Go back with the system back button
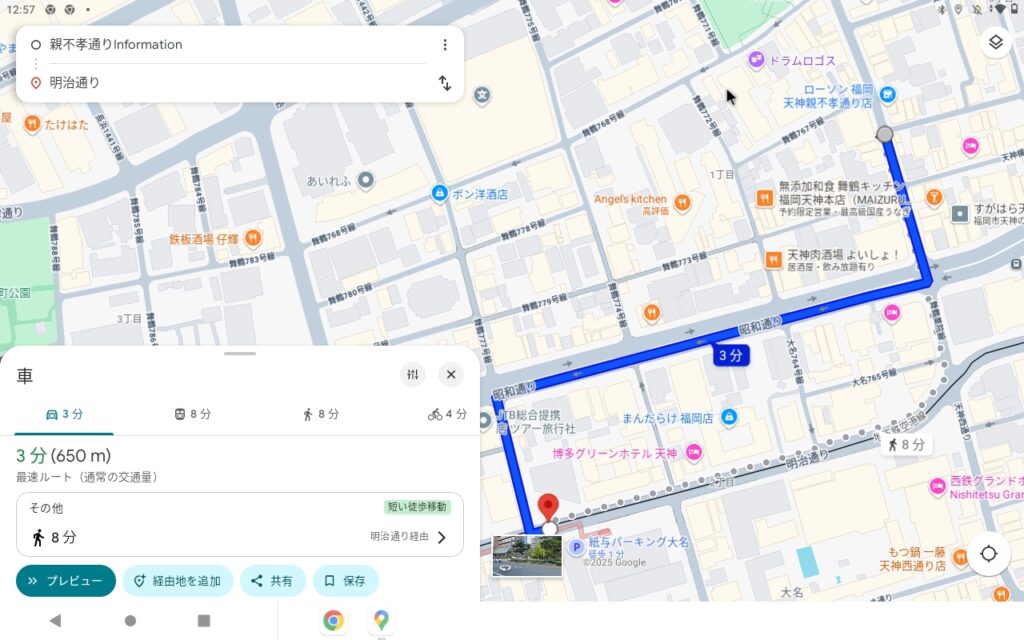The image size is (1024, 640). pos(55,621)
